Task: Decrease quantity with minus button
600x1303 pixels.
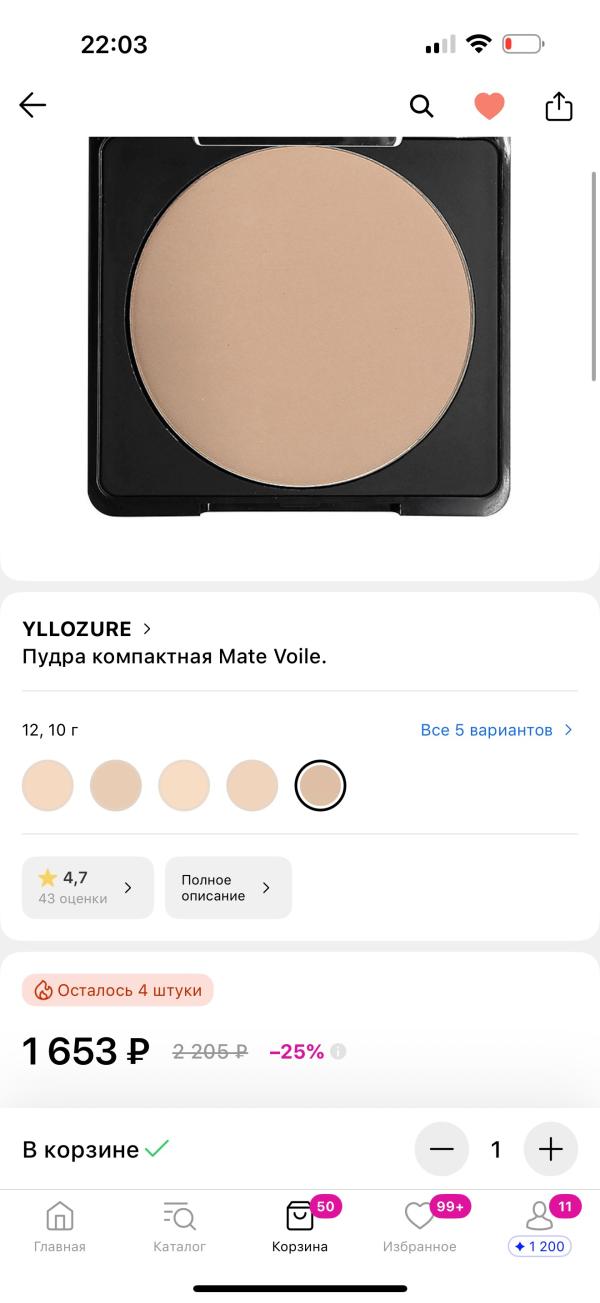Action: tap(441, 1149)
